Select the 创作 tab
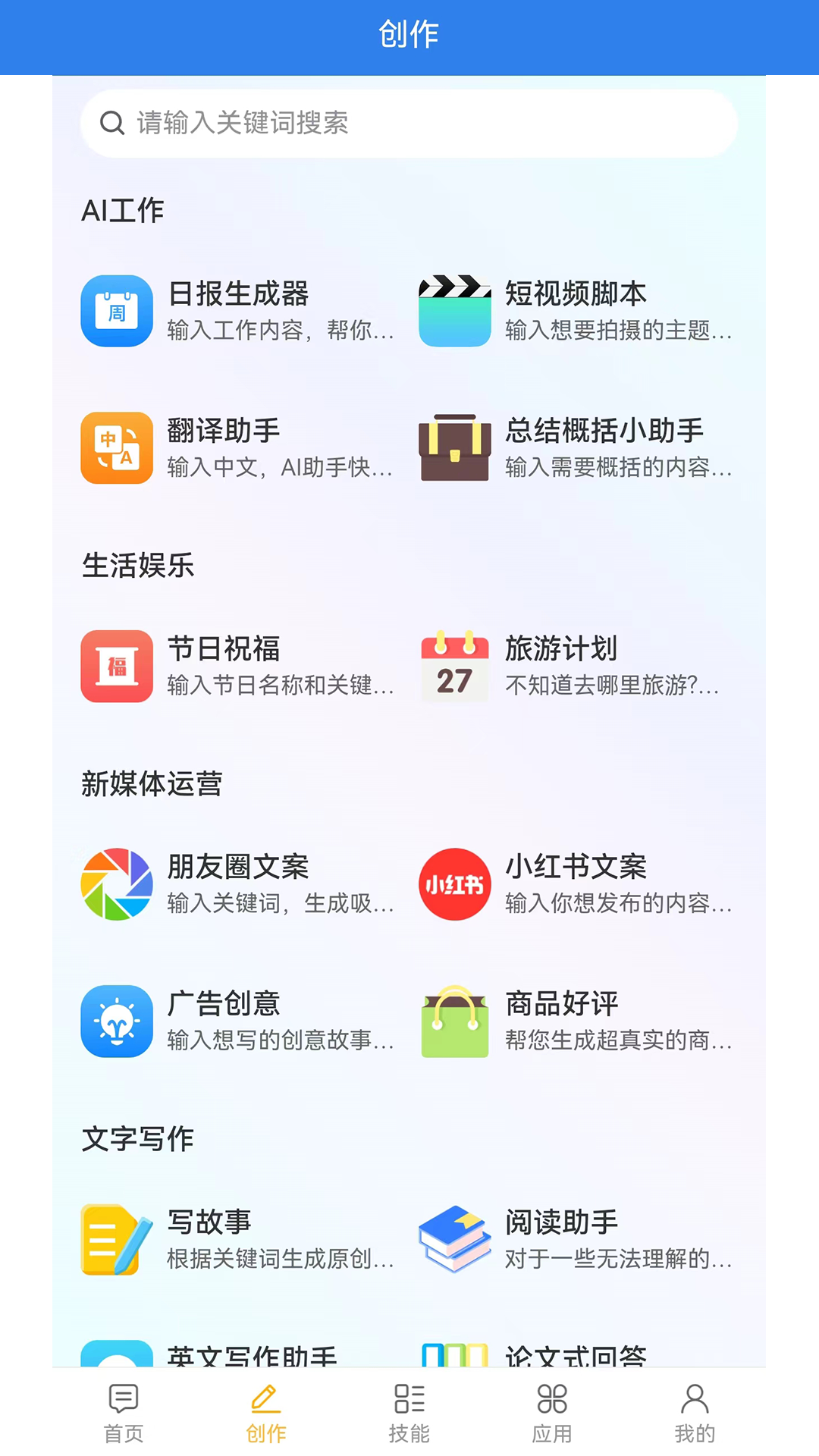Viewport: 819px width, 1456px height. [x=266, y=1412]
